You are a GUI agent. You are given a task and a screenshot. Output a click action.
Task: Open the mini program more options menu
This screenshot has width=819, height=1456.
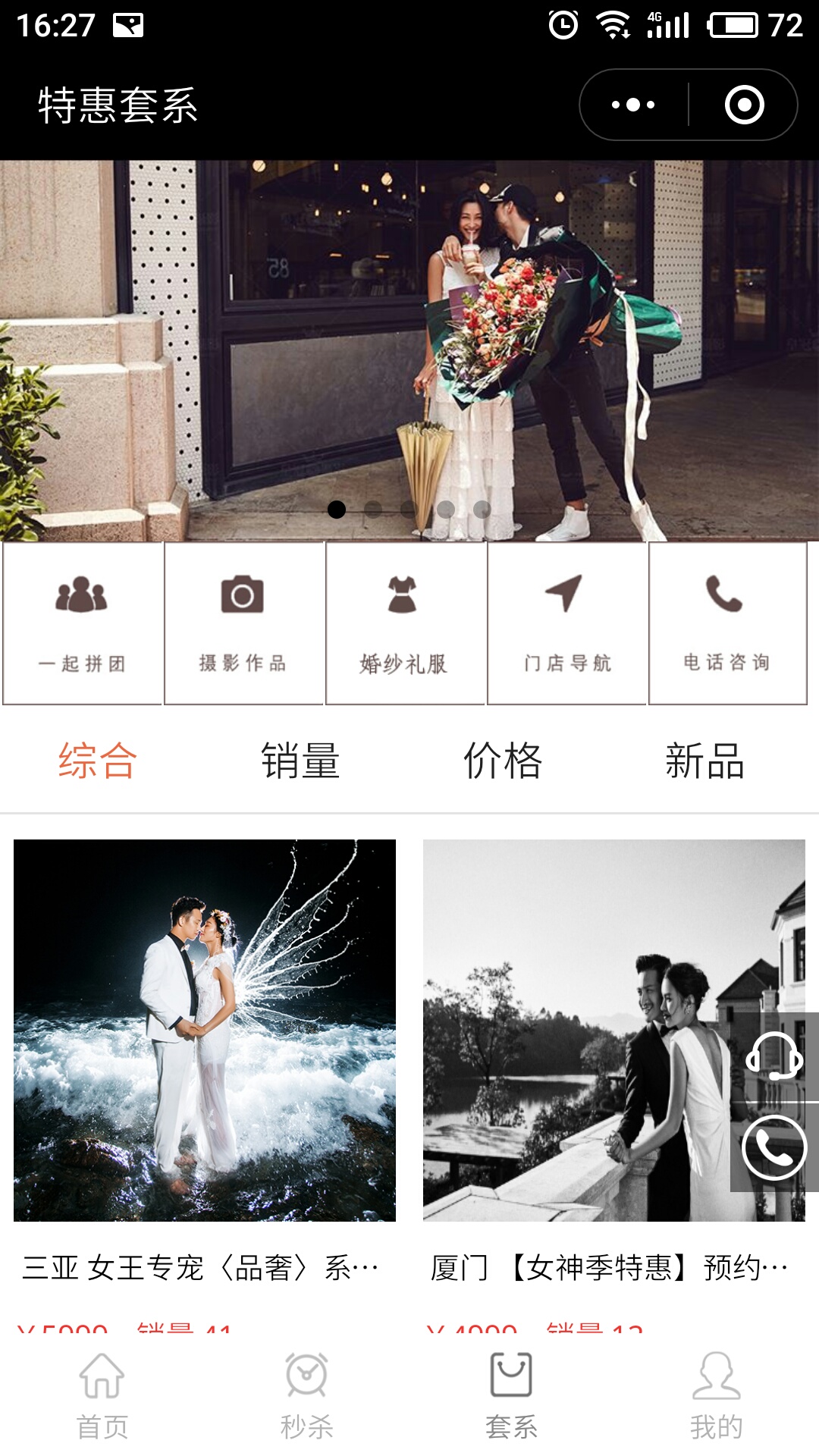click(x=634, y=105)
